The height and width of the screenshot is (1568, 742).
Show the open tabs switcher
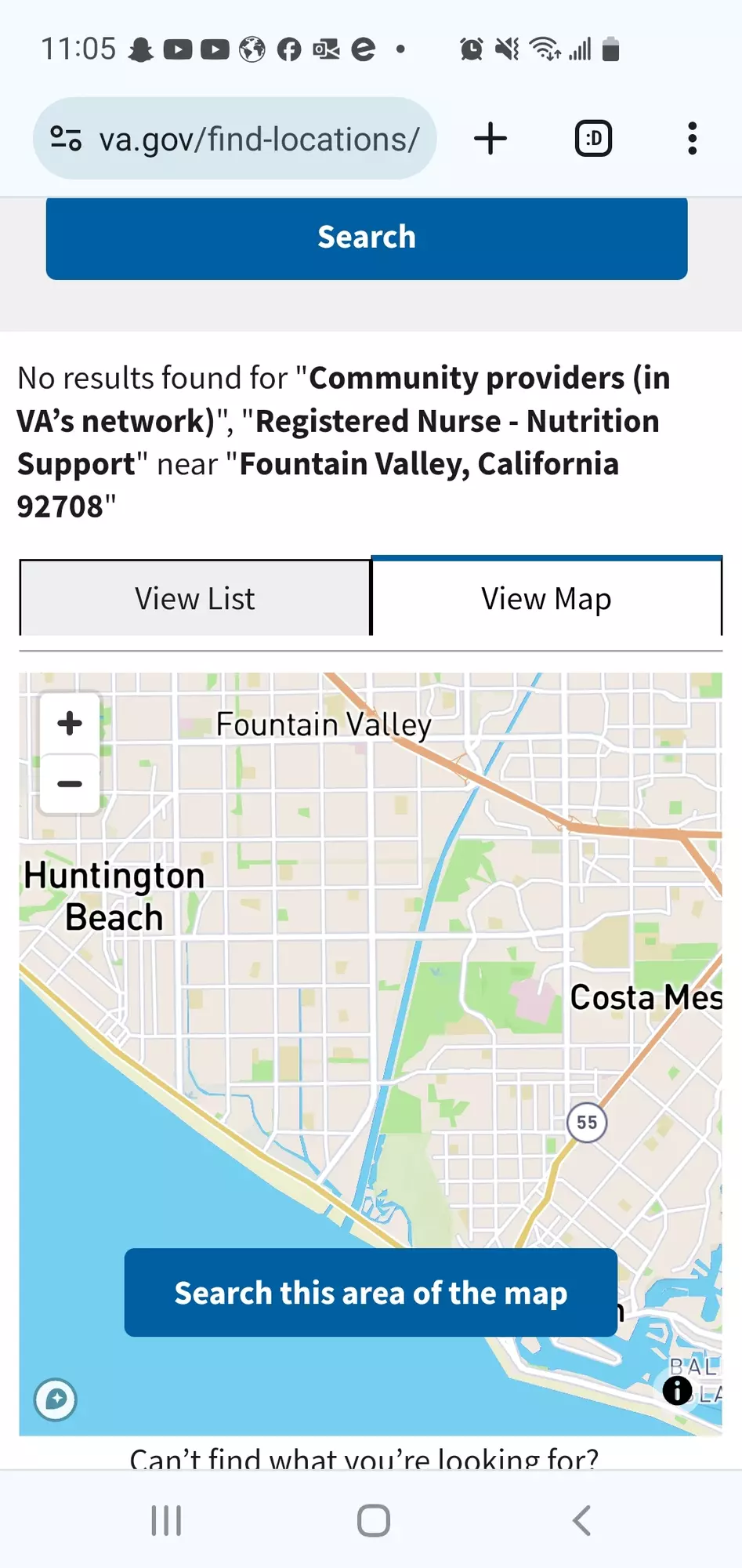tap(593, 140)
